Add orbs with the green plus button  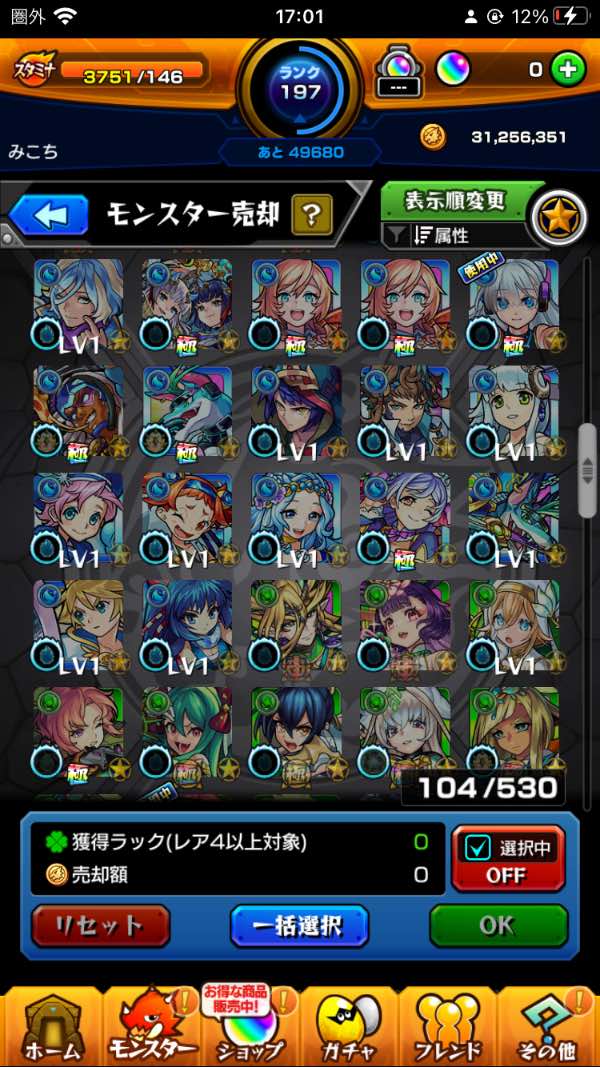point(567,70)
